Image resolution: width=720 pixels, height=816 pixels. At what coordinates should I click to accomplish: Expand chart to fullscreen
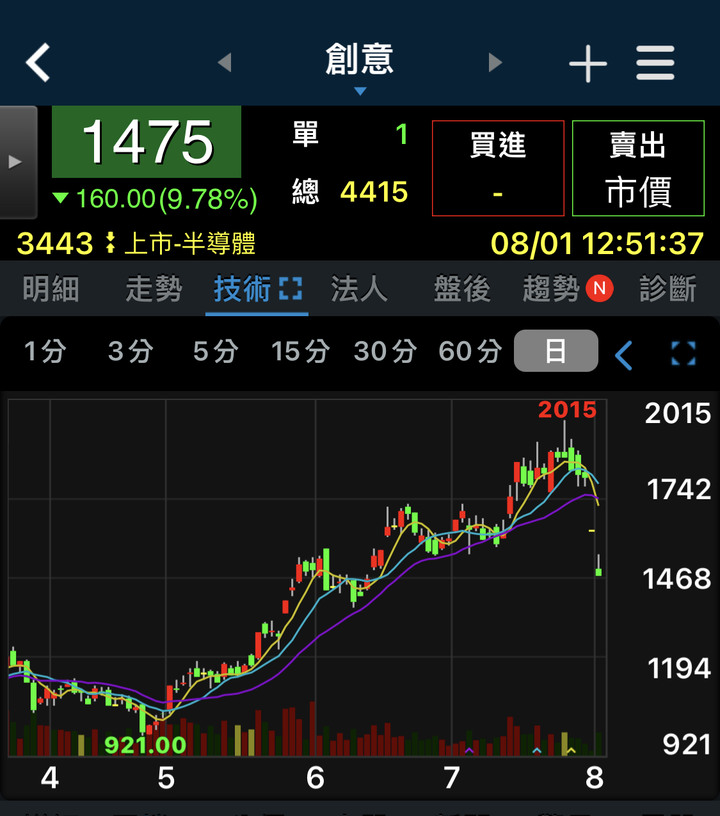(683, 354)
